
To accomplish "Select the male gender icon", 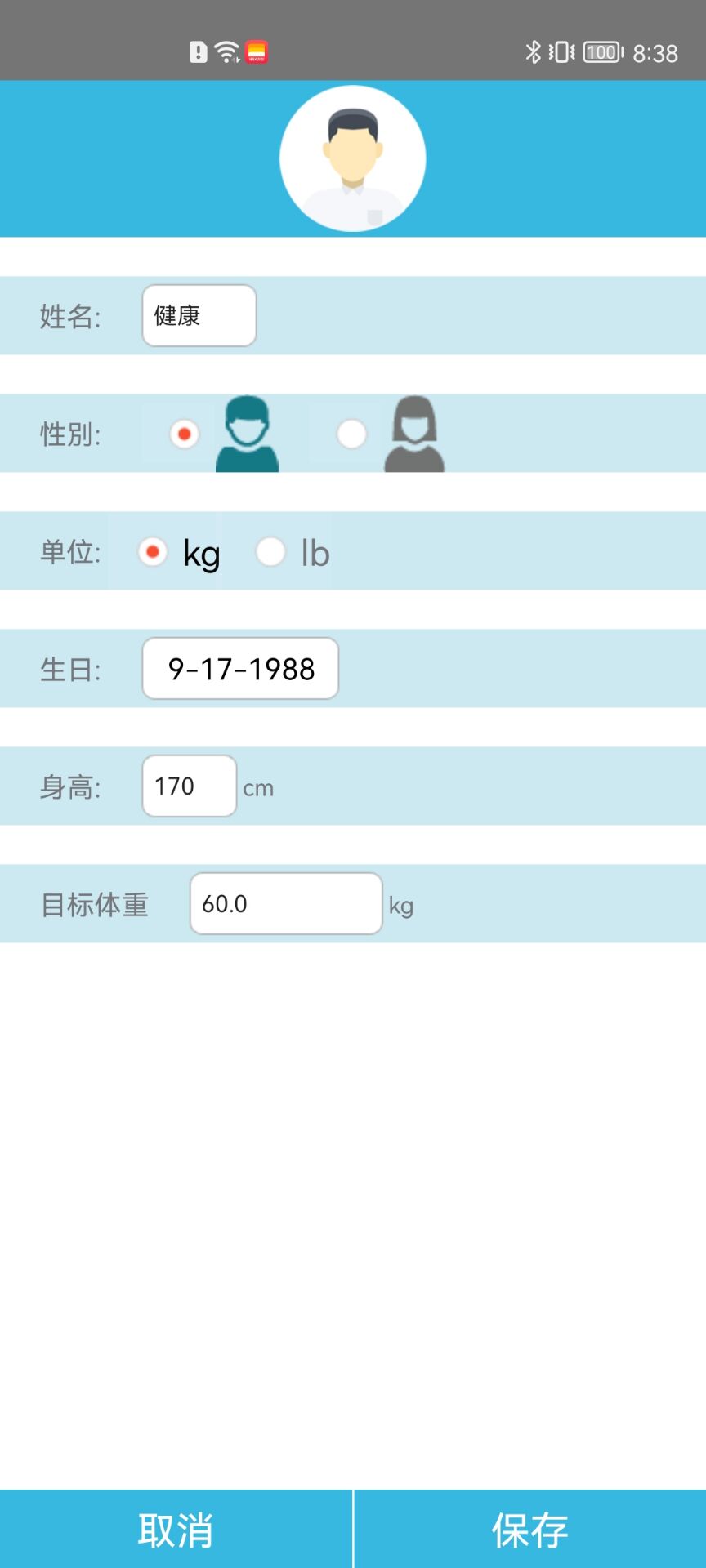I will [247, 434].
